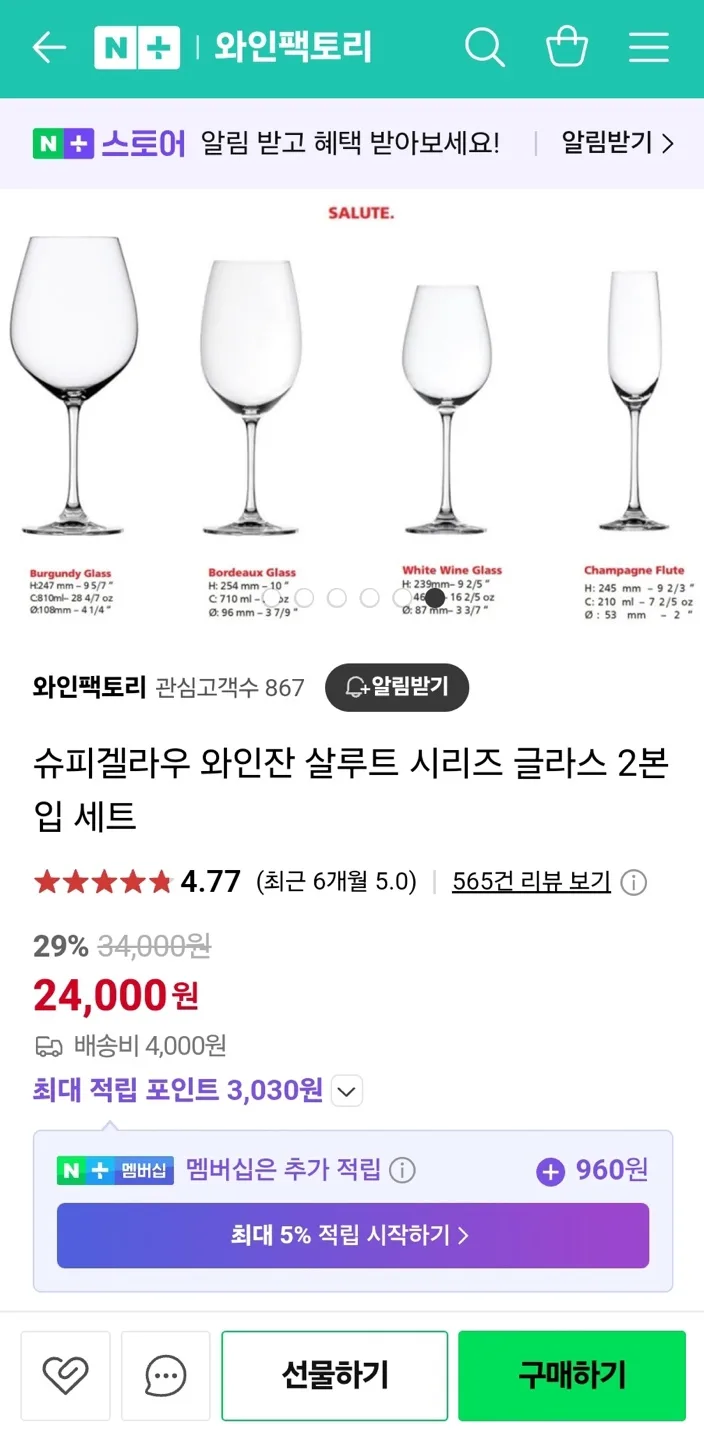704x1440 pixels.
Task: Choose 선물하기 to send as gift
Action: [x=334, y=1376]
